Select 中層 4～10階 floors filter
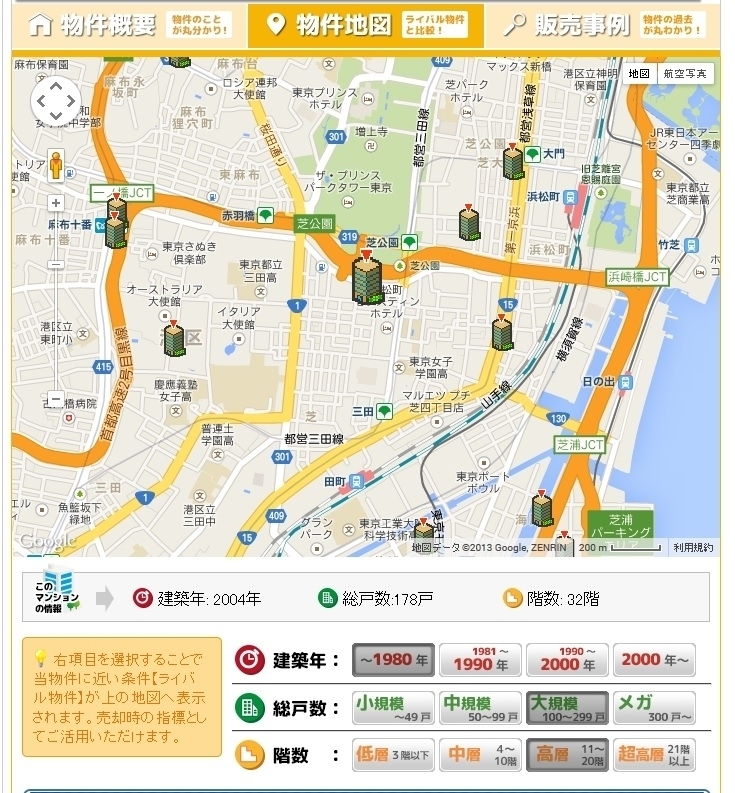 click(x=480, y=755)
